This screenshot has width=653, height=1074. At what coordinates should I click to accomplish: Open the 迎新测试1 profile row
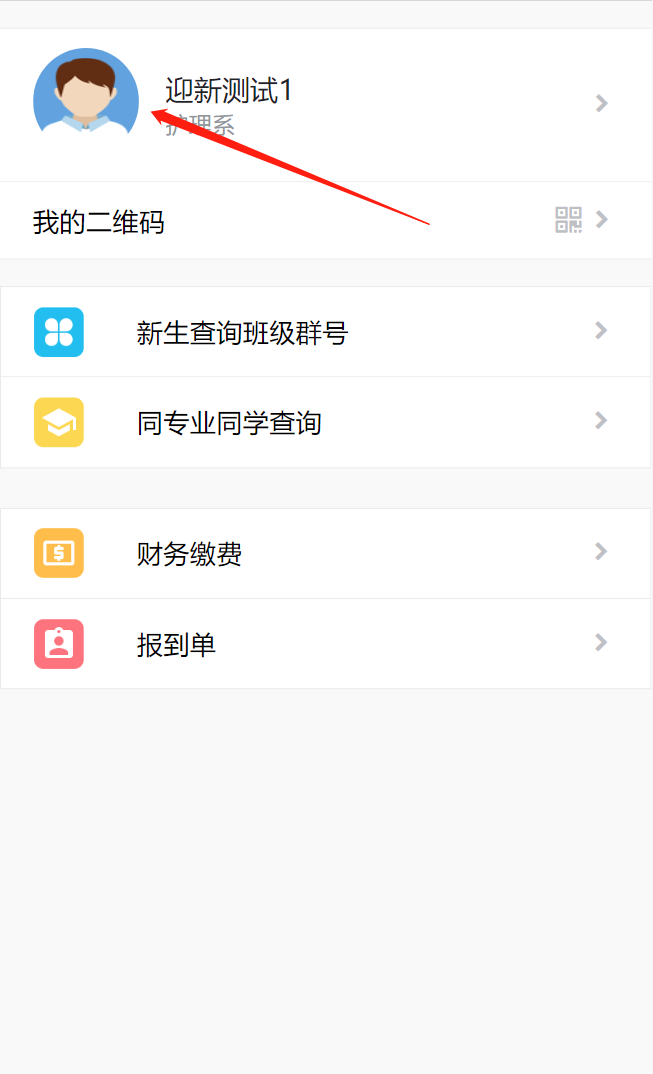(x=380, y=104)
